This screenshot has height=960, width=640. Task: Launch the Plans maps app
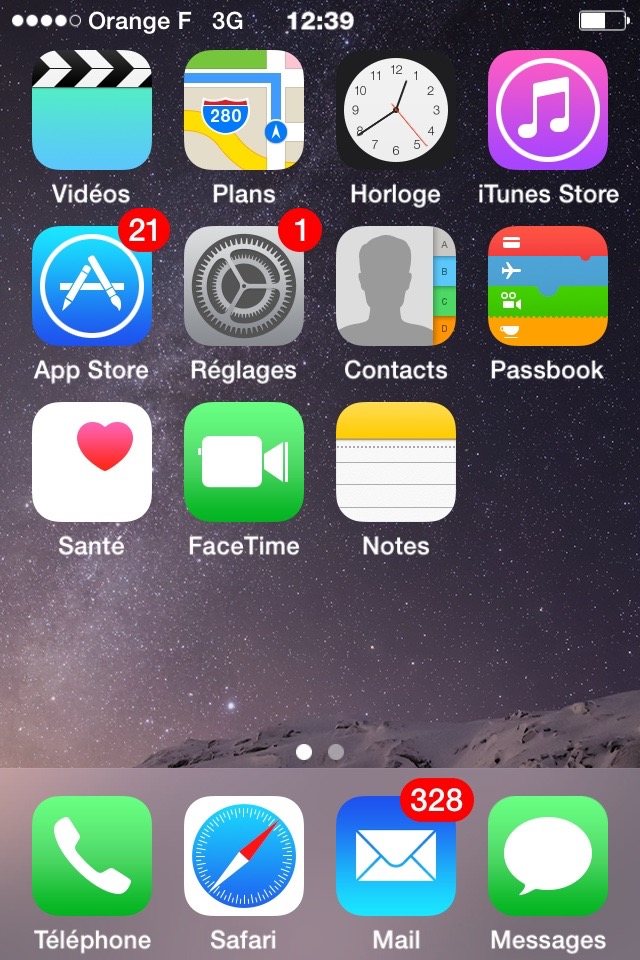coord(244,110)
